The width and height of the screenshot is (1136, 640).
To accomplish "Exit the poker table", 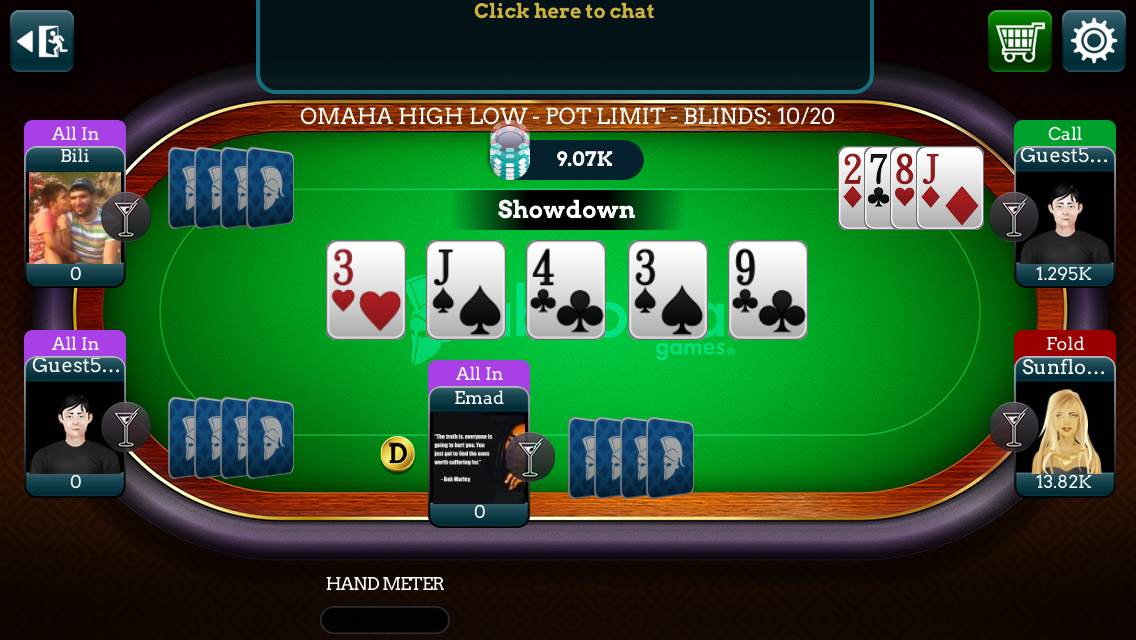I will coord(42,41).
